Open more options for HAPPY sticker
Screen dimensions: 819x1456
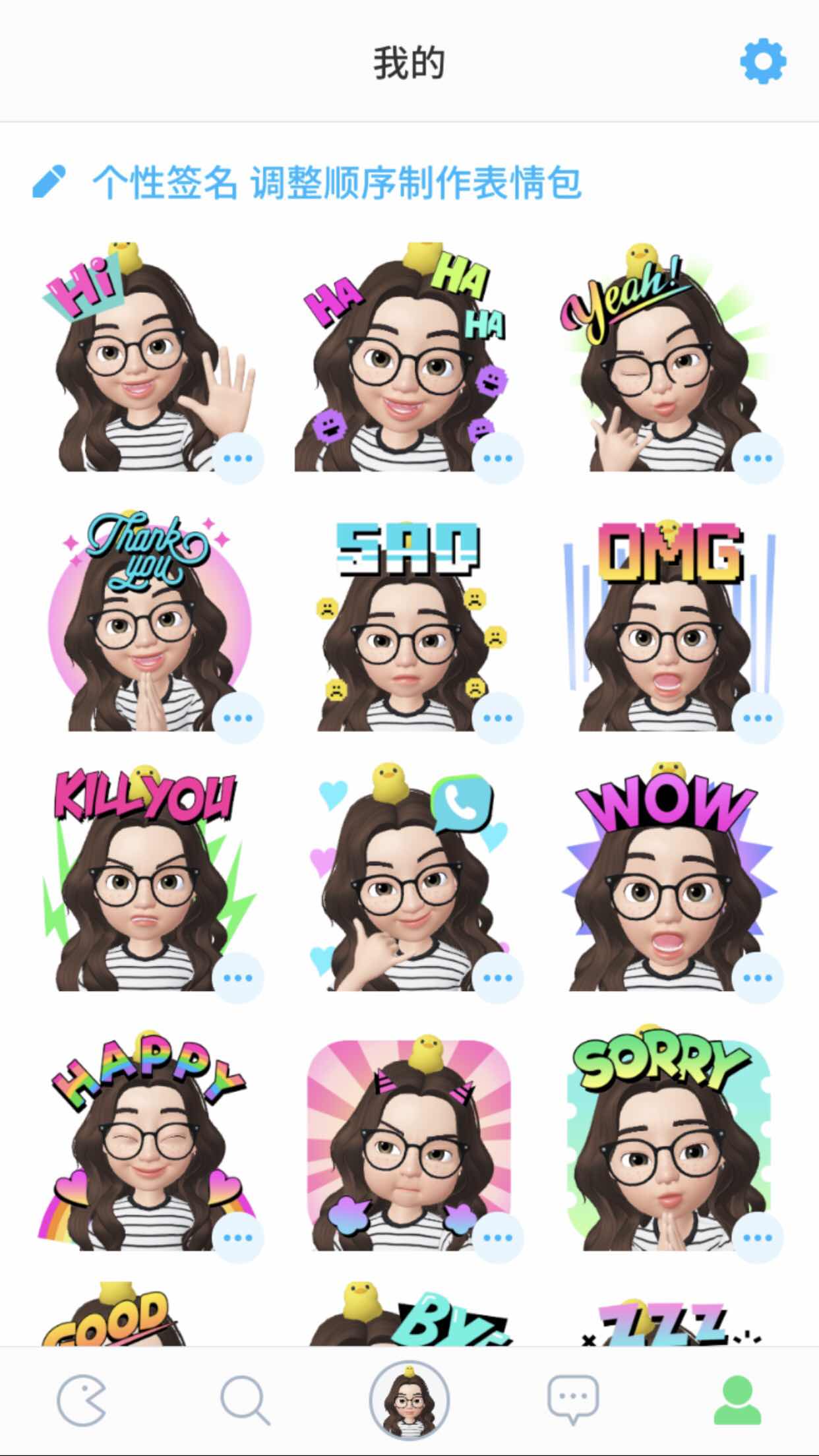[238, 1237]
